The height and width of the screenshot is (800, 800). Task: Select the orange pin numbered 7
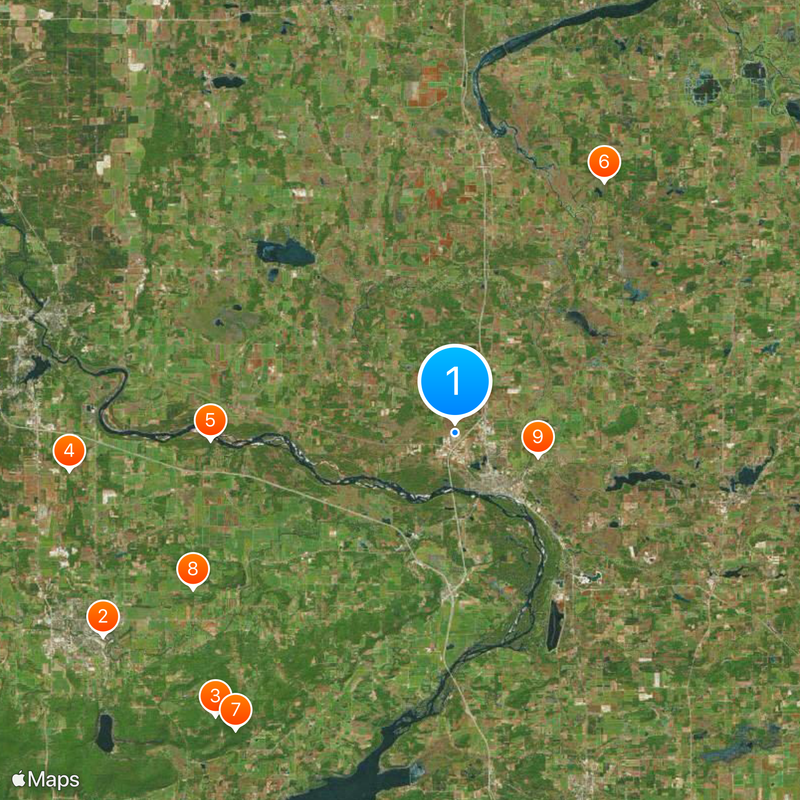[236, 710]
